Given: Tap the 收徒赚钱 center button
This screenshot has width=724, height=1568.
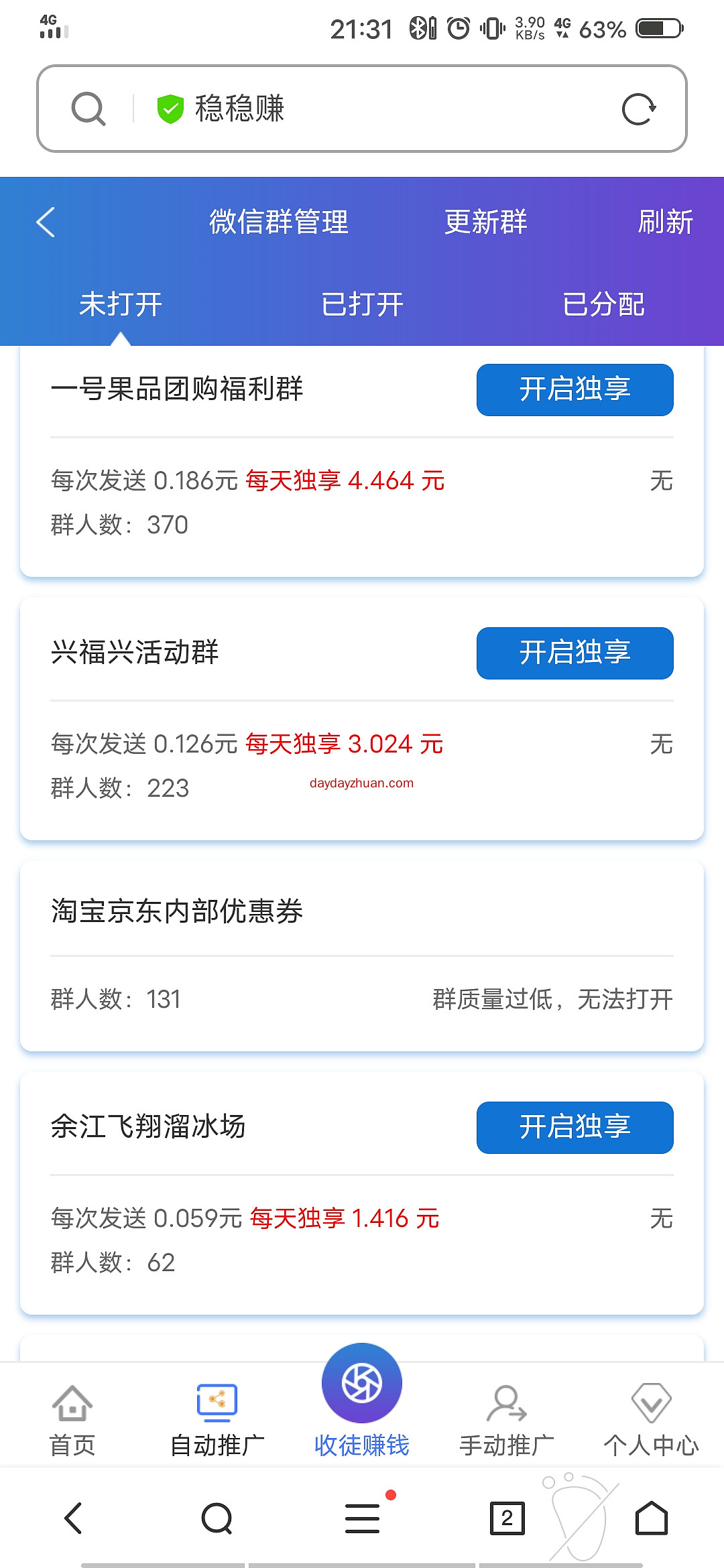Looking at the screenshot, I should [x=362, y=1400].
